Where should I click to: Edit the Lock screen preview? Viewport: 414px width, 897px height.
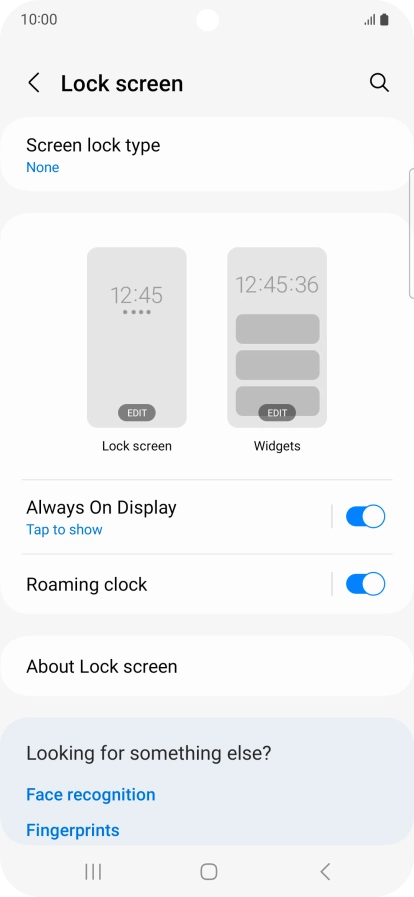click(137, 413)
